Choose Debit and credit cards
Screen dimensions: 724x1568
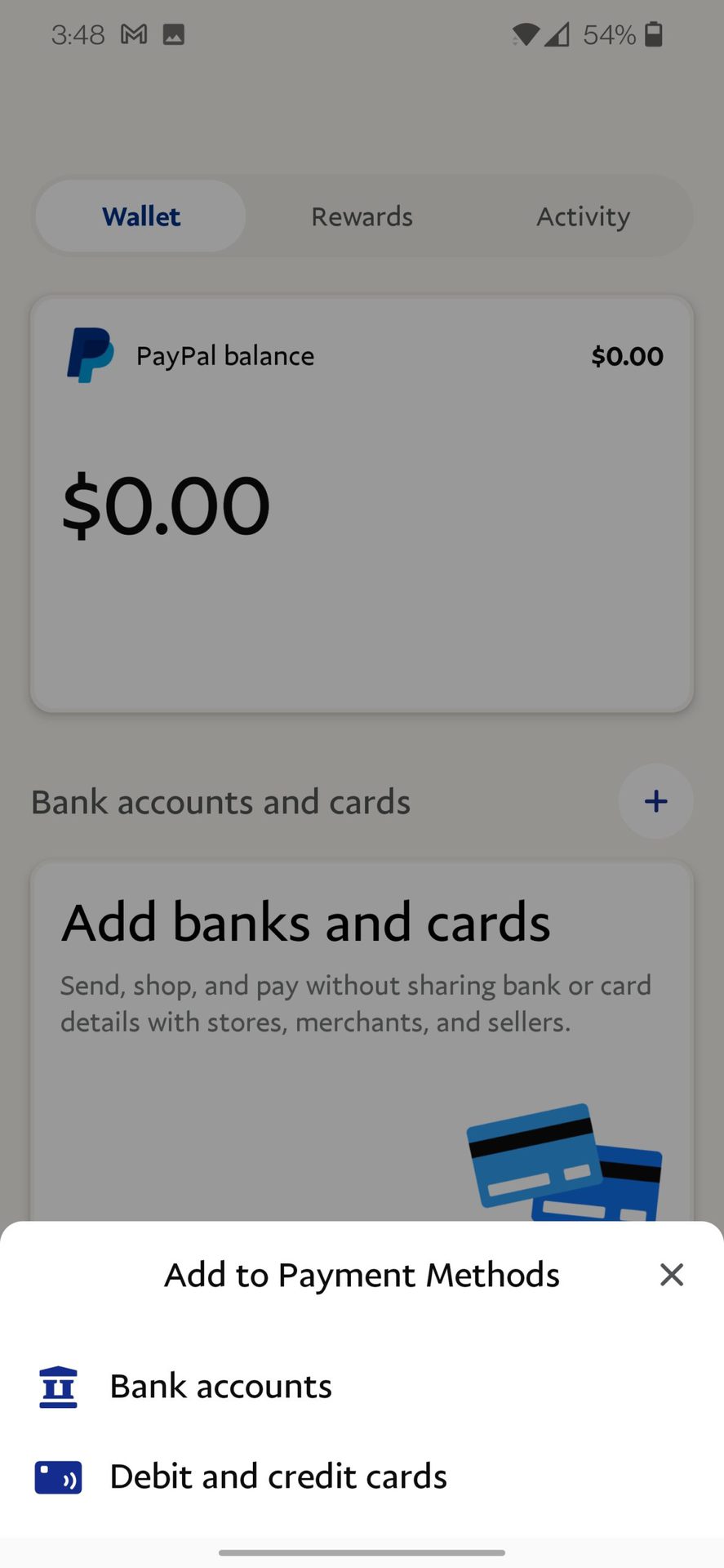[362, 1477]
